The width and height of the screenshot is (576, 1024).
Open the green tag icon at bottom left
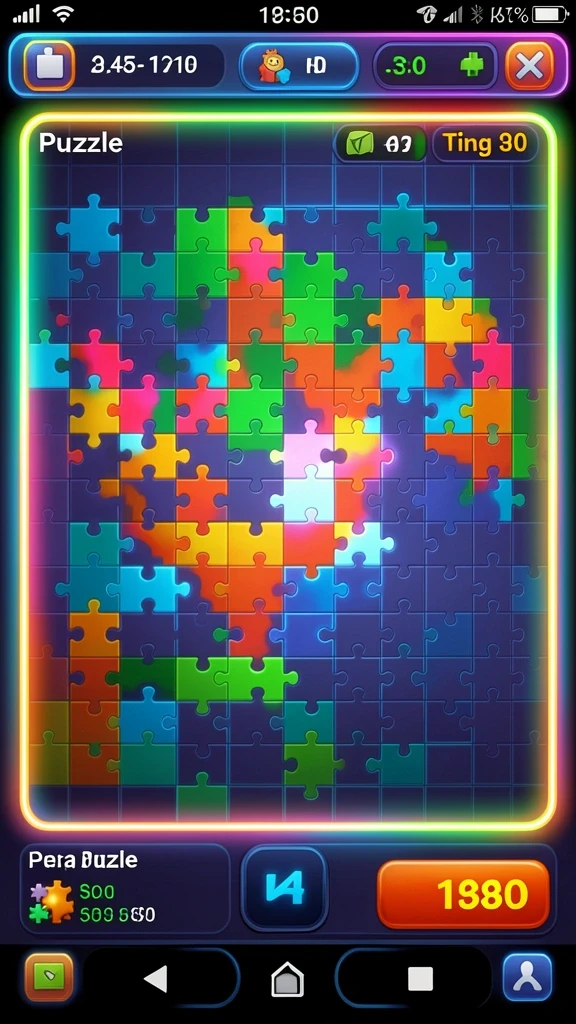click(x=49, y=977)
